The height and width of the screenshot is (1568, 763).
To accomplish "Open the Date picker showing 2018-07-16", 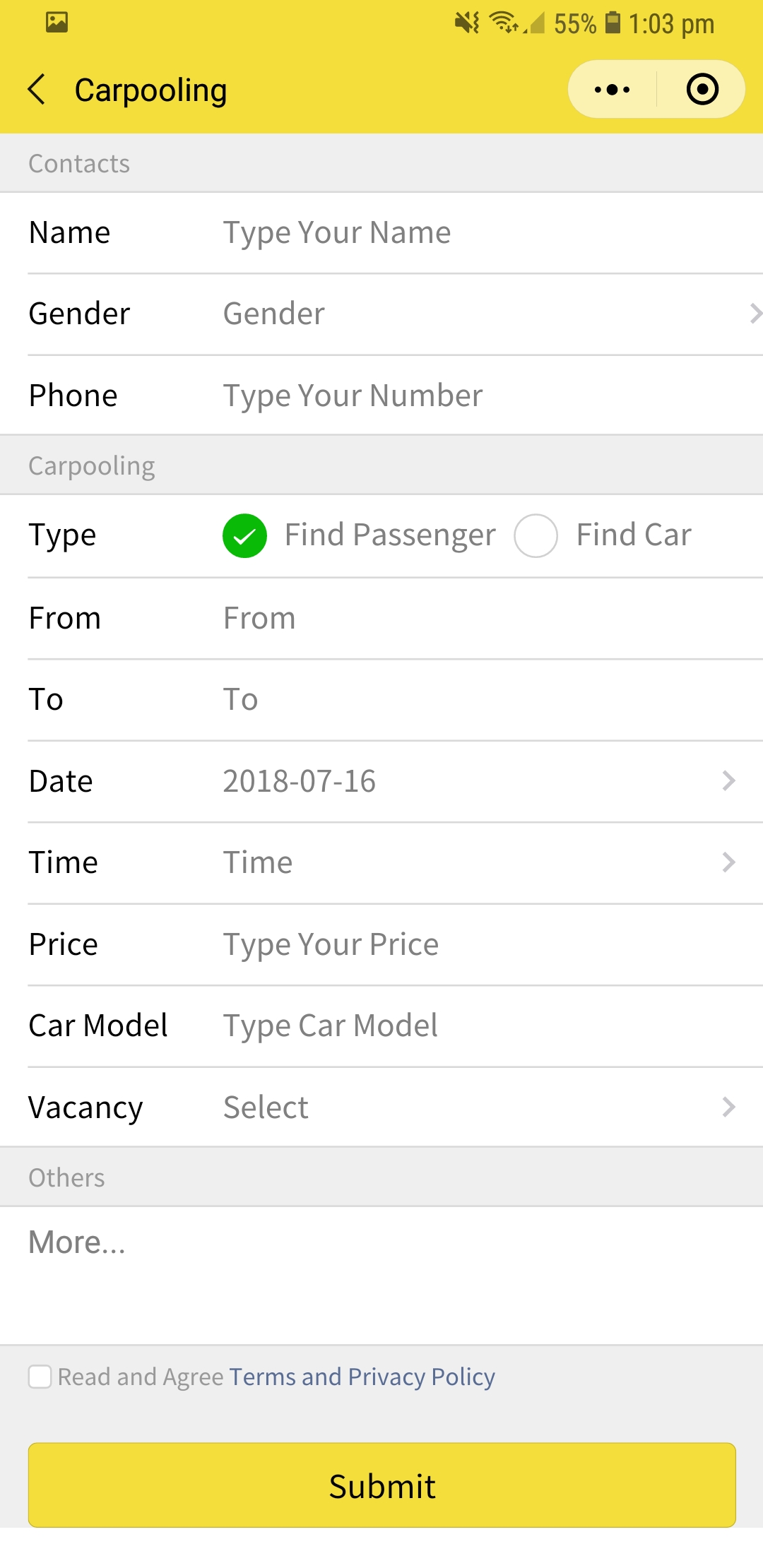I will pyautogui.click(x=381, y=780).
